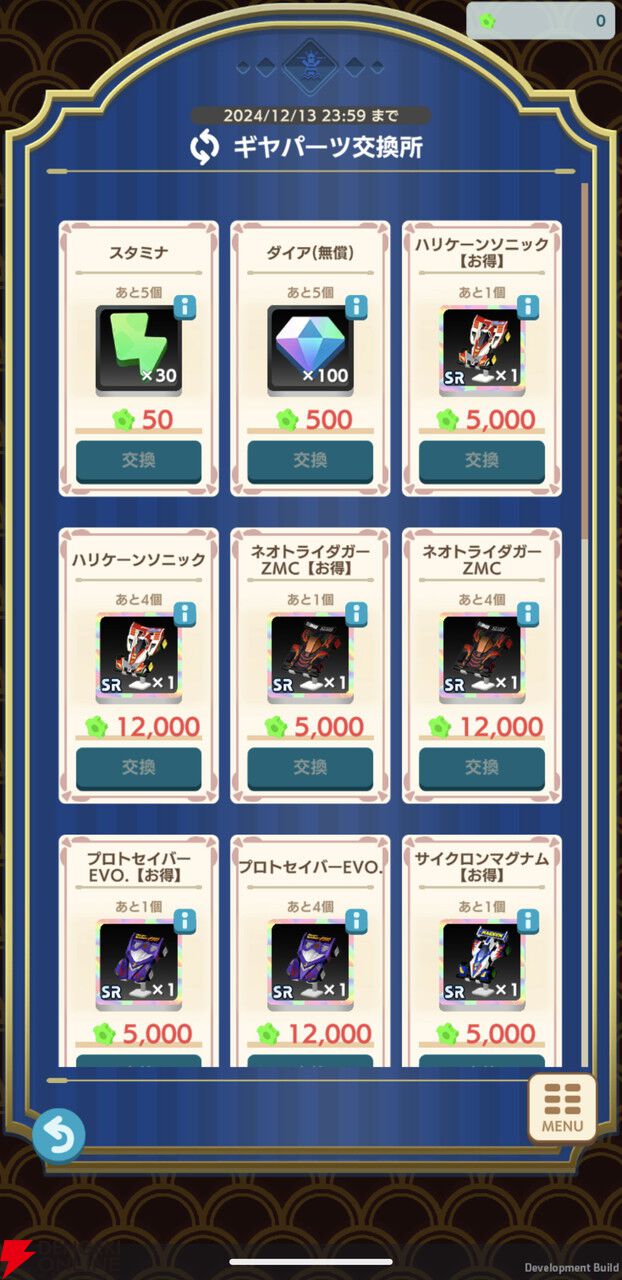Open the MENU button
Viewport: 622px width, 1280px height.
pyautogui.click(x=562, y=1108)
